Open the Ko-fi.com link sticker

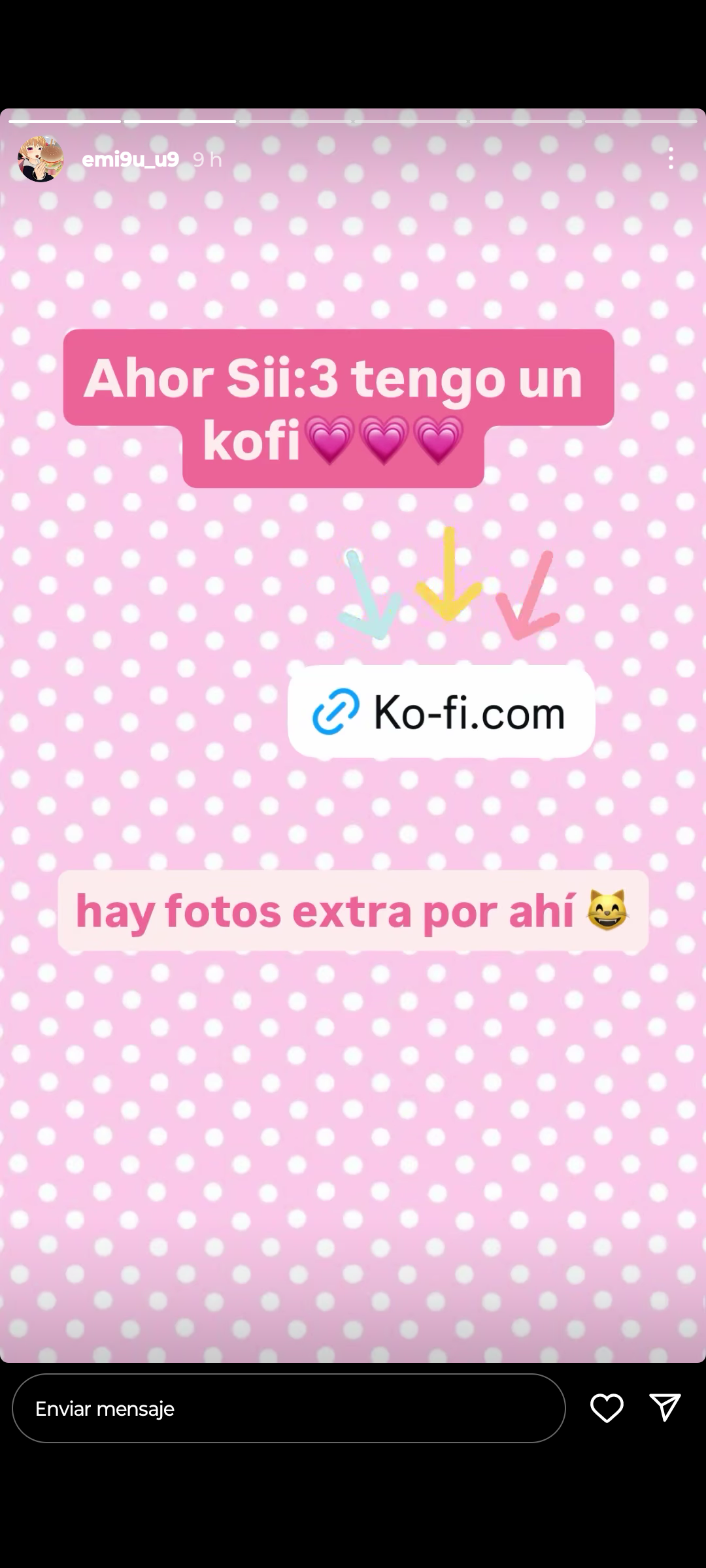(441, 712)
